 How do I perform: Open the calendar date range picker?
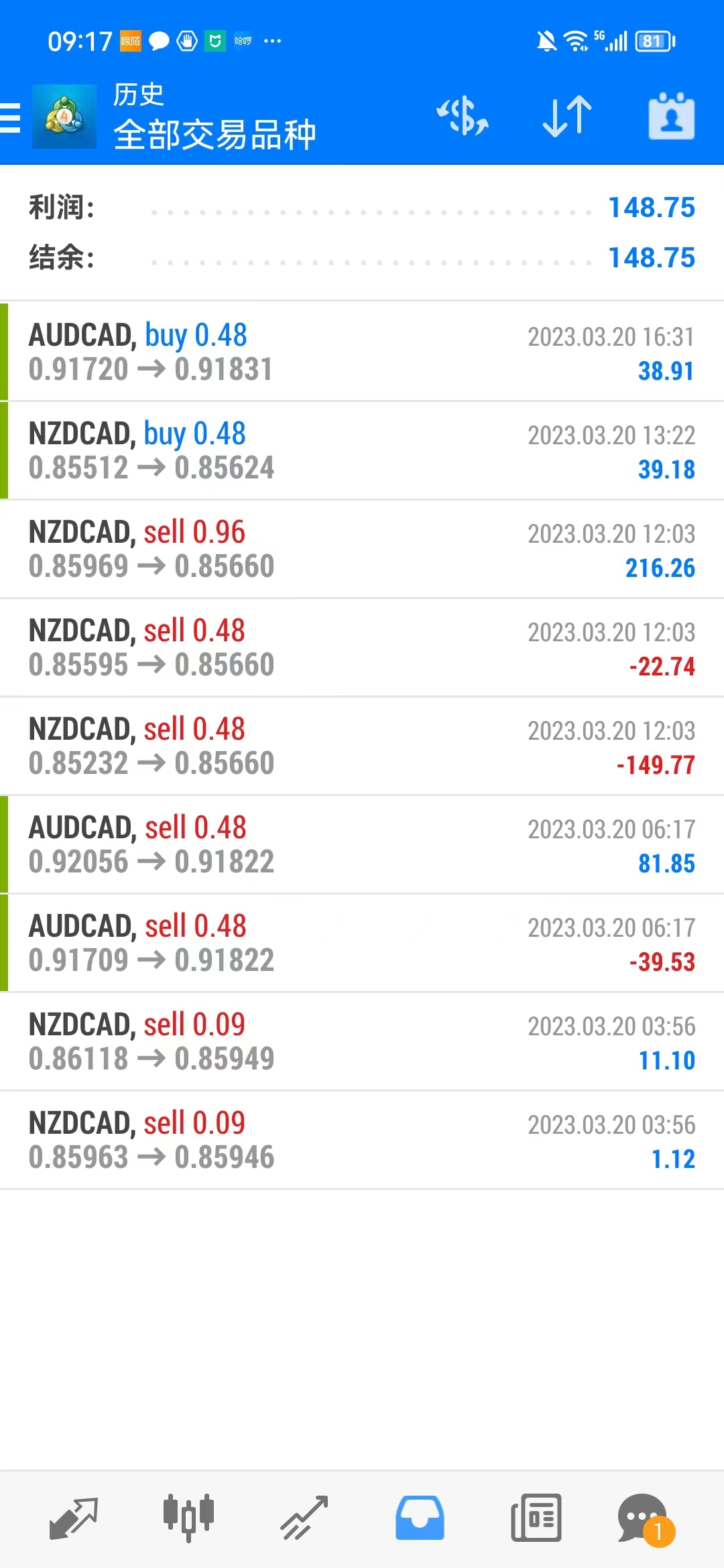point(671,117)
